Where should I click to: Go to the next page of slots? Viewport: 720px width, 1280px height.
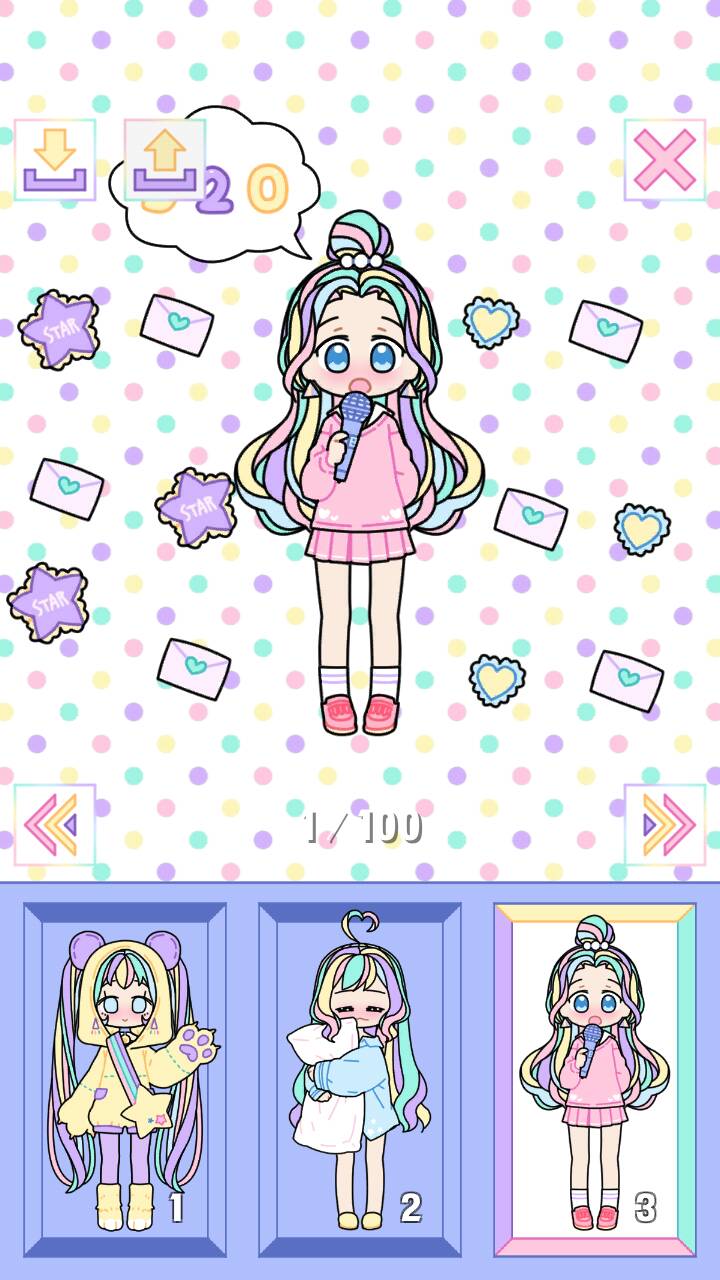point(664,824)
